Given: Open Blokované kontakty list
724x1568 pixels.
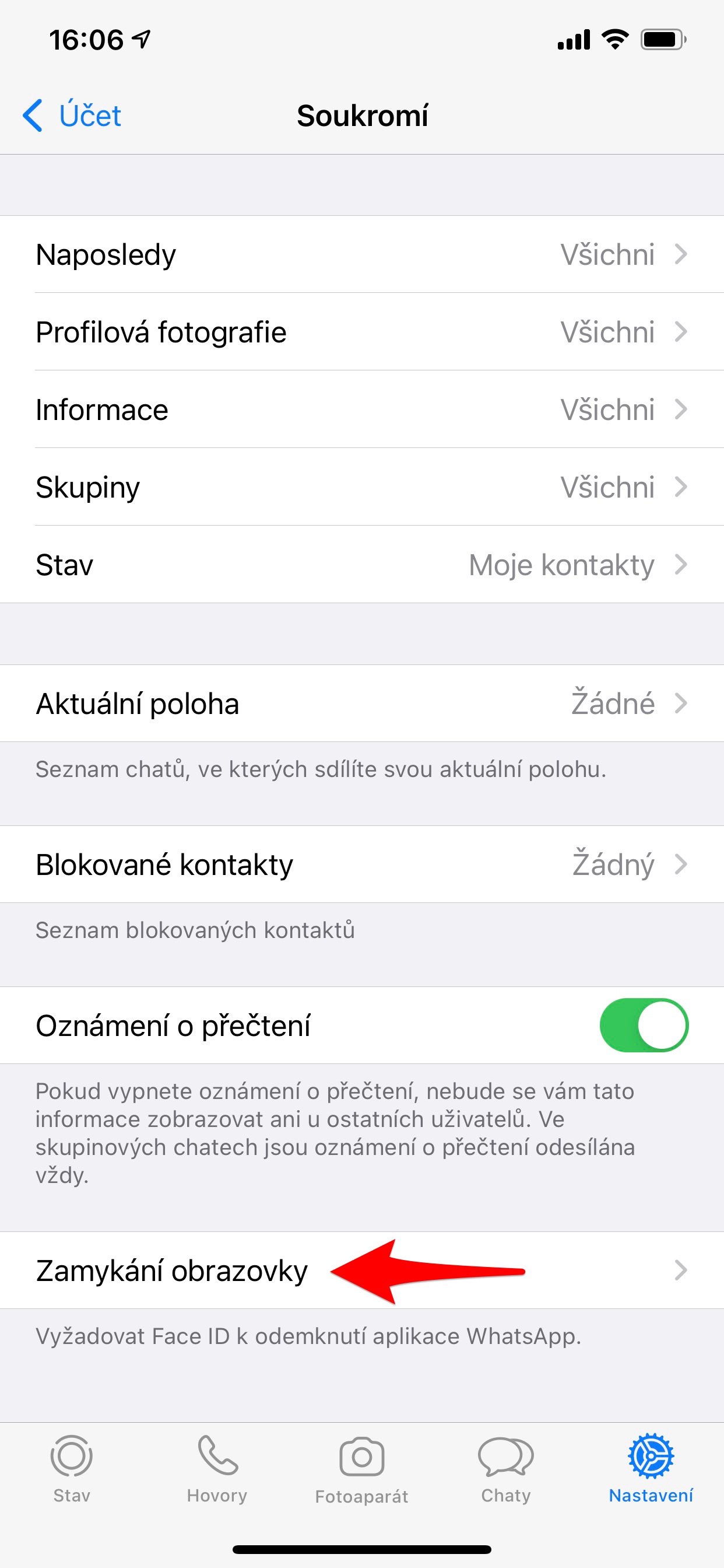Looking at the screenshot, I should pos(361,864).
